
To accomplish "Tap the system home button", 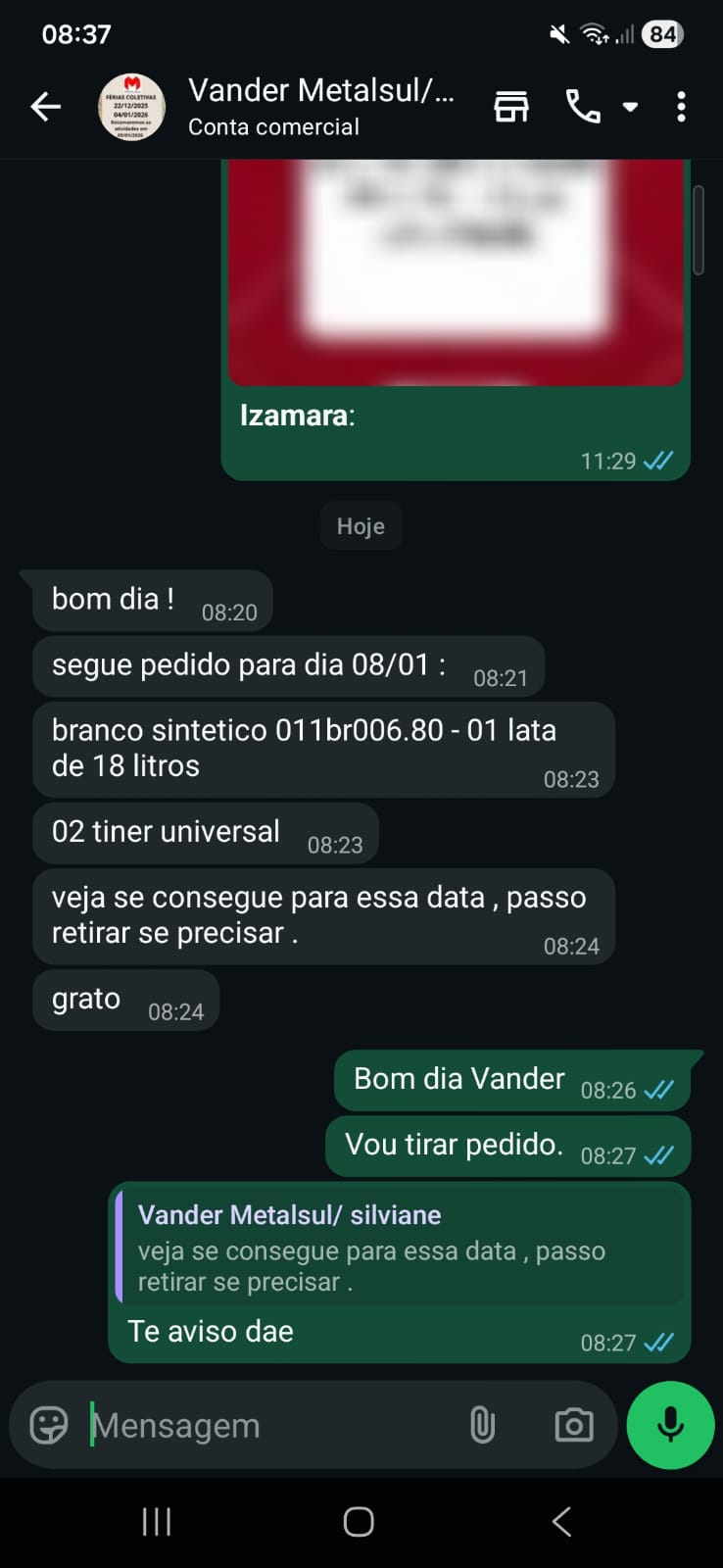I will (x=359, y=1522).
